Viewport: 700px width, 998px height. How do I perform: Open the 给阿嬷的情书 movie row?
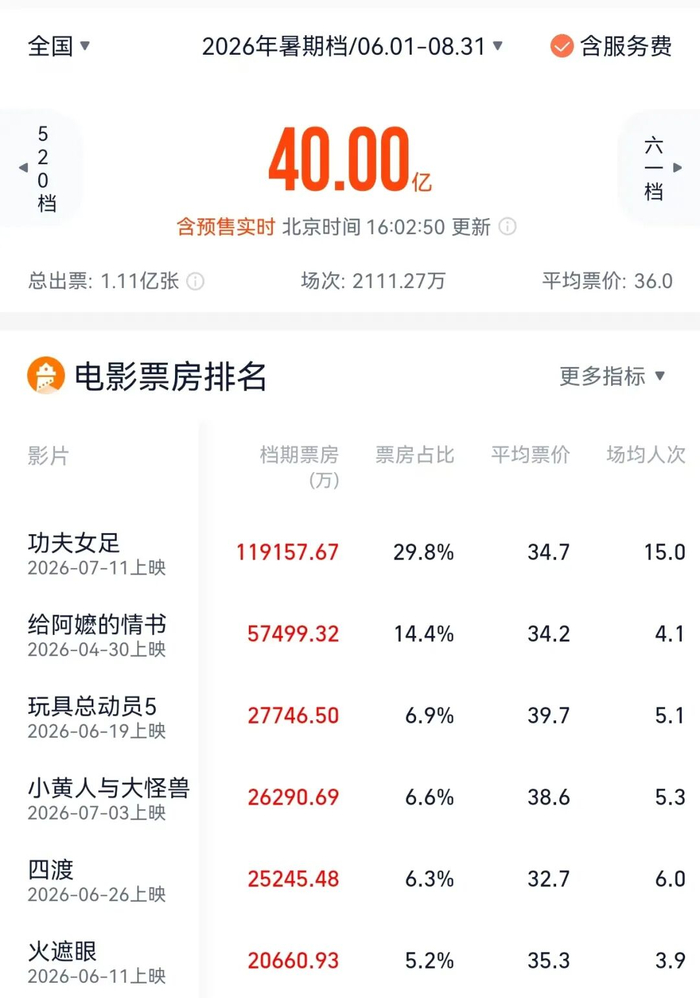(x=350, y=635)
